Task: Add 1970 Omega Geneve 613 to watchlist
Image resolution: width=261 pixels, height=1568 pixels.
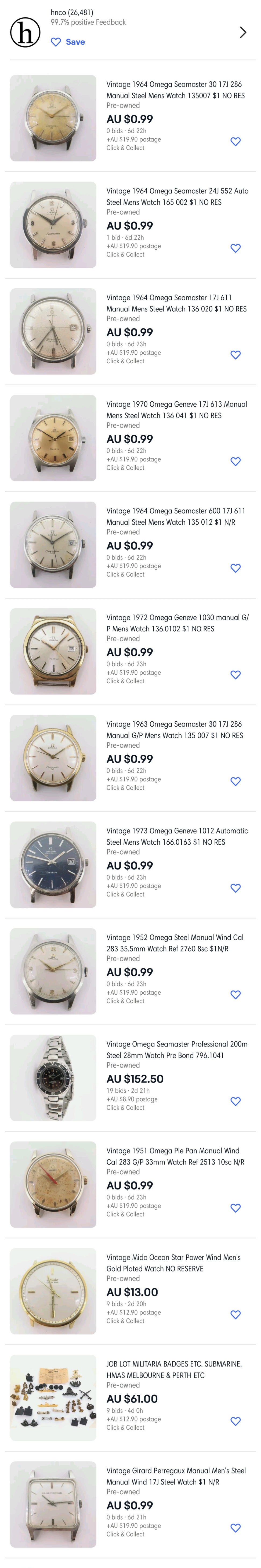Action: [235, 461]
